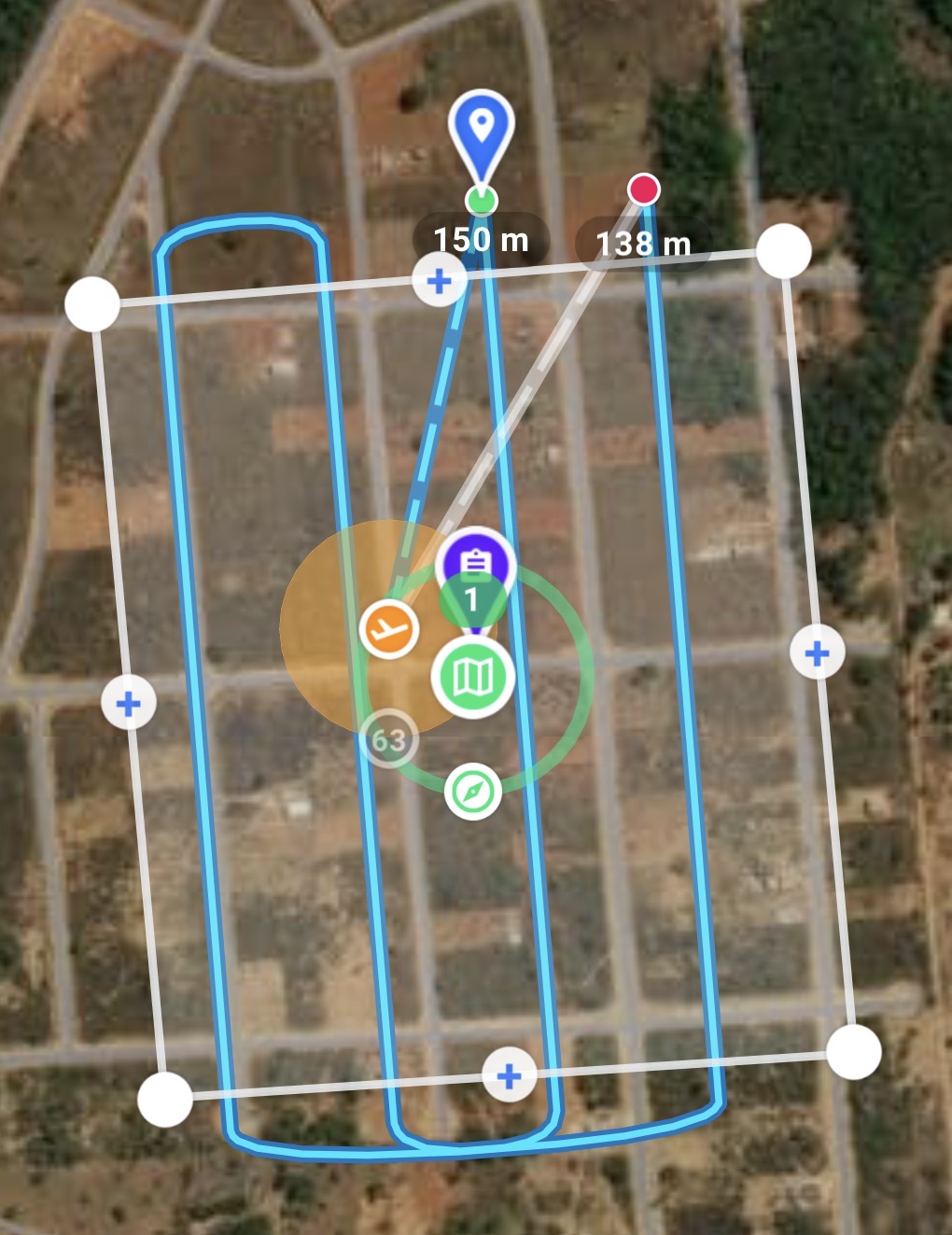Add a vertex on the boundary's top edge
Viewport: 952px width, 1235px height.
coord(439,280)
